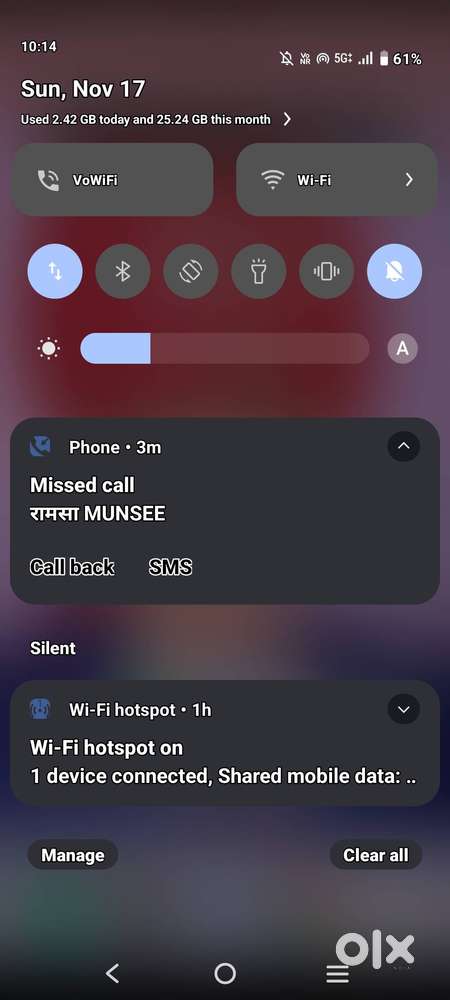This screenshot has width=450, height=1000.
Task: Expand the Wi-Fi hotspot notification
Action: [x=403, y=709]
